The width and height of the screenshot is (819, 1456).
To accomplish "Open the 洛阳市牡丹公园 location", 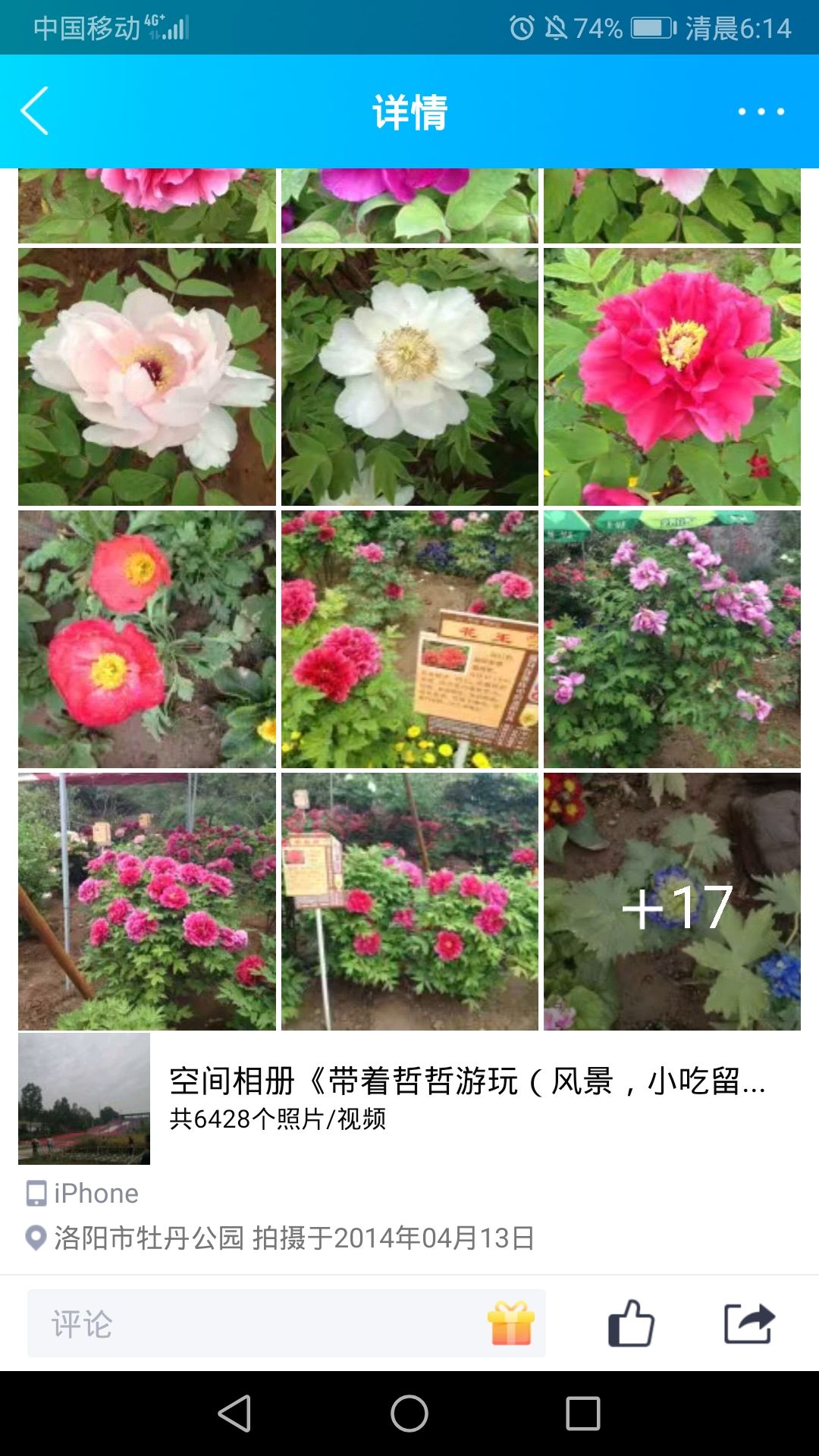I will pos(149,1238).
